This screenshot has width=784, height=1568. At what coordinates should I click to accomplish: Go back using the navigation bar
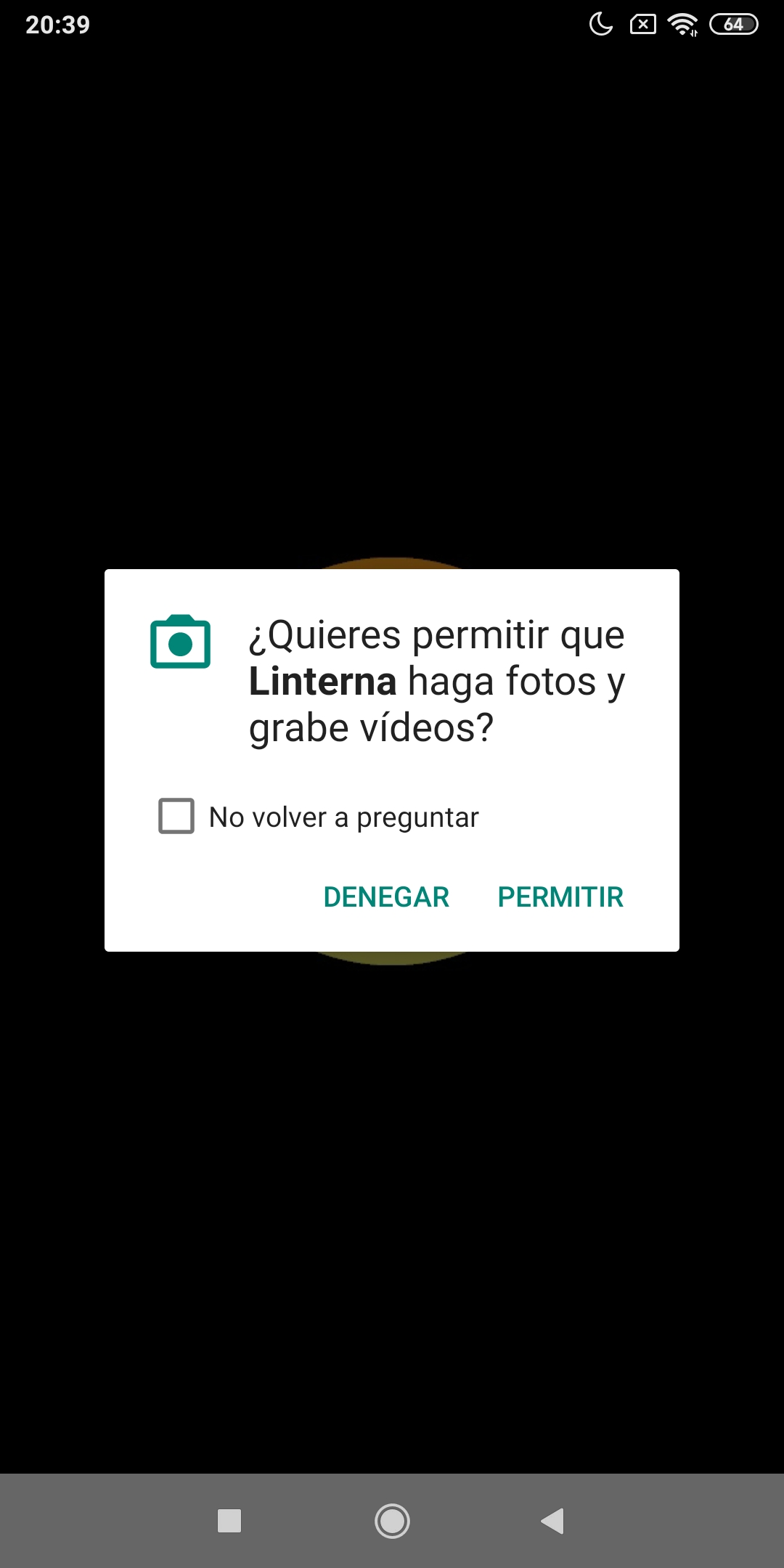coord(553,1521)
